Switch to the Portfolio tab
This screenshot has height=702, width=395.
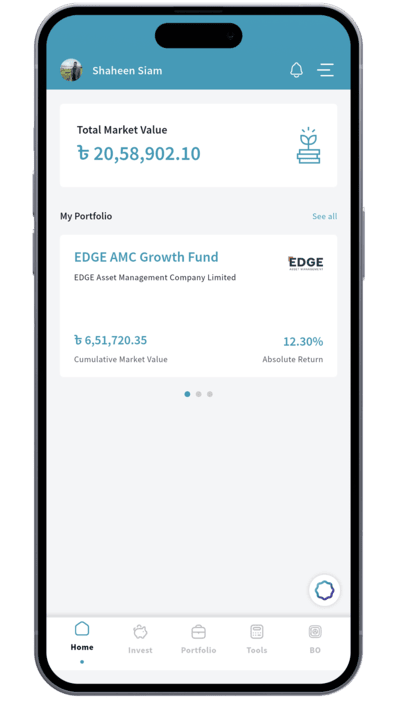[x=198, y=640]
